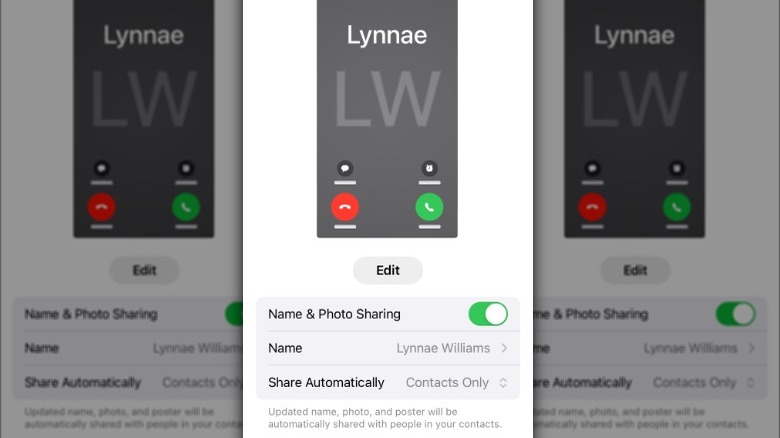
Task: Open the Name row showing Lynnae Williams
Action: point(388,348)
